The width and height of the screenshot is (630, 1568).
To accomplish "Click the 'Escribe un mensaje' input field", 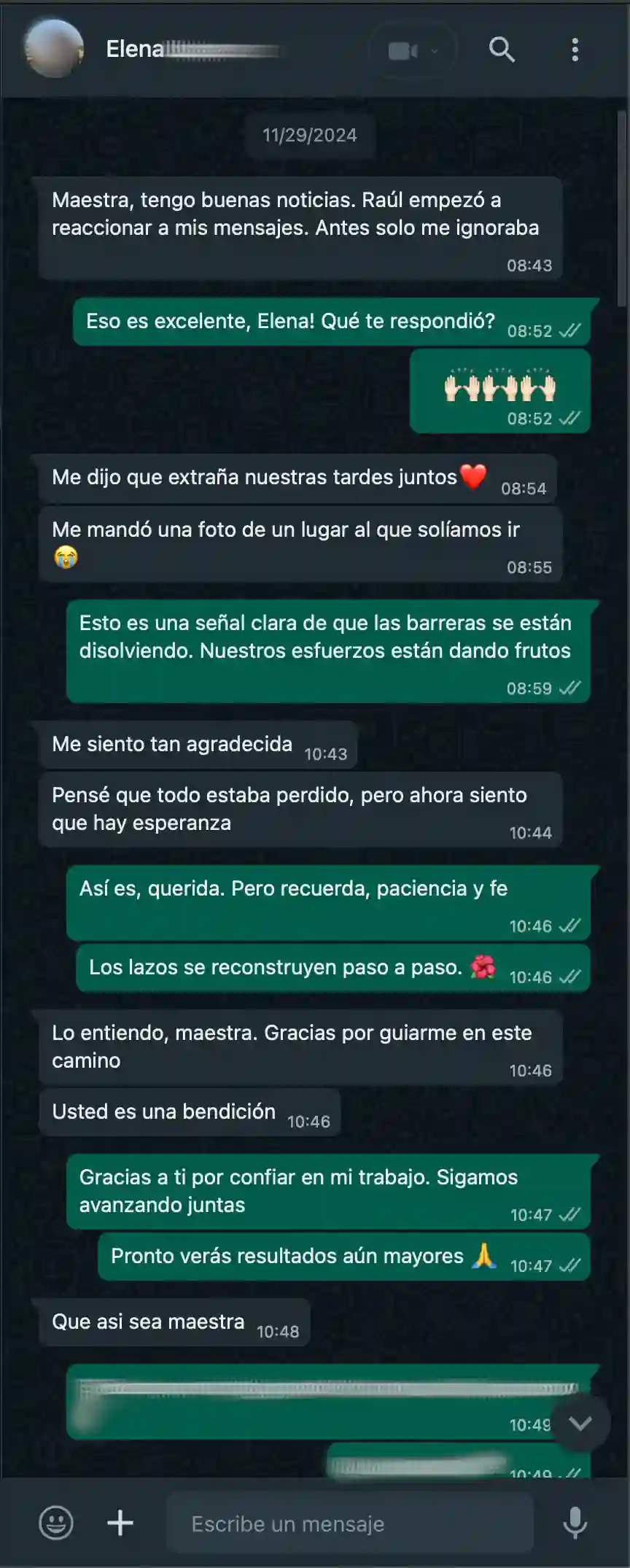I will [350, 1523].
